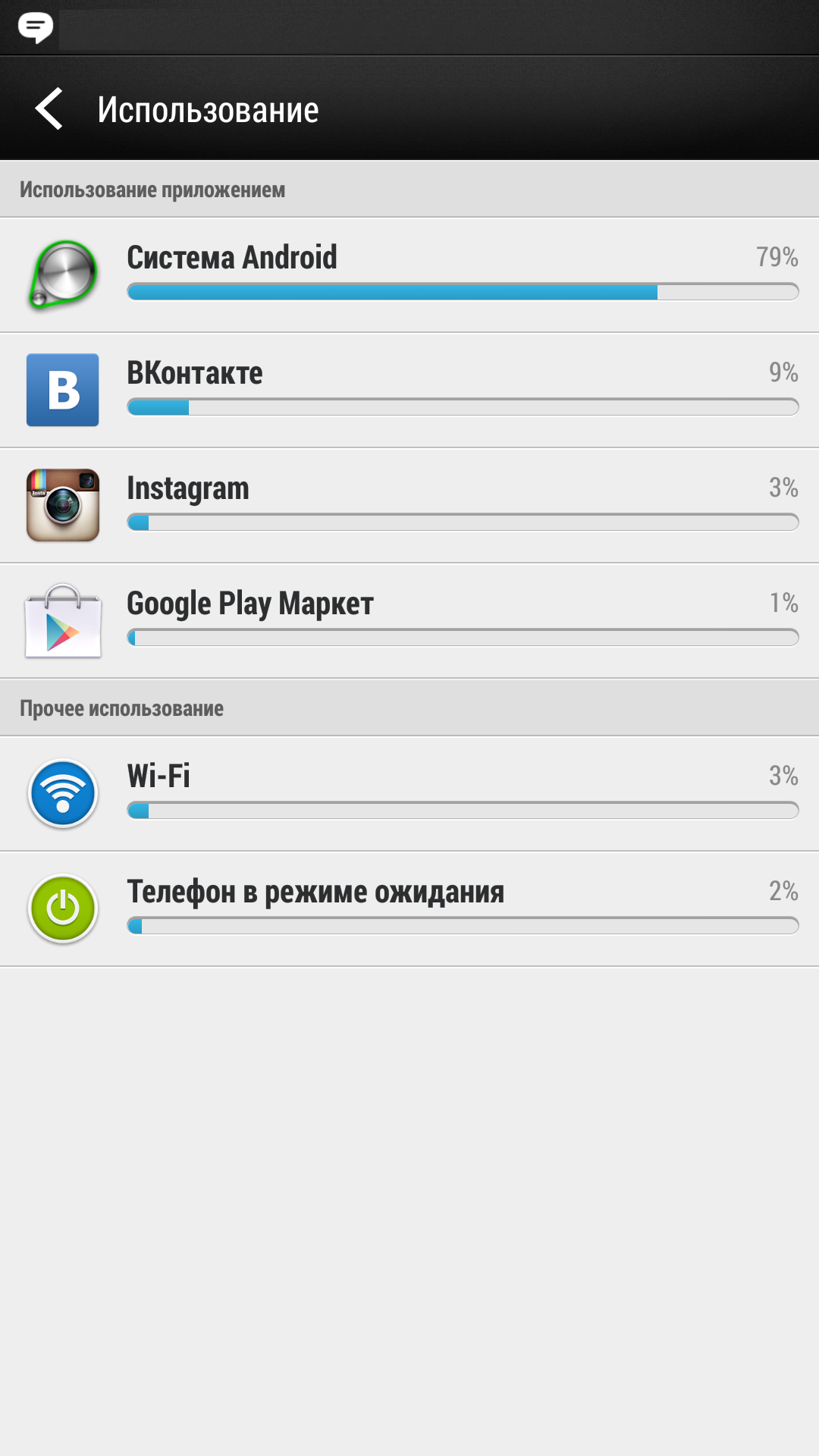Select the Google Play Маркет usage row
This screenshot has width=819, height=1456.
click(x=409, y=620)
